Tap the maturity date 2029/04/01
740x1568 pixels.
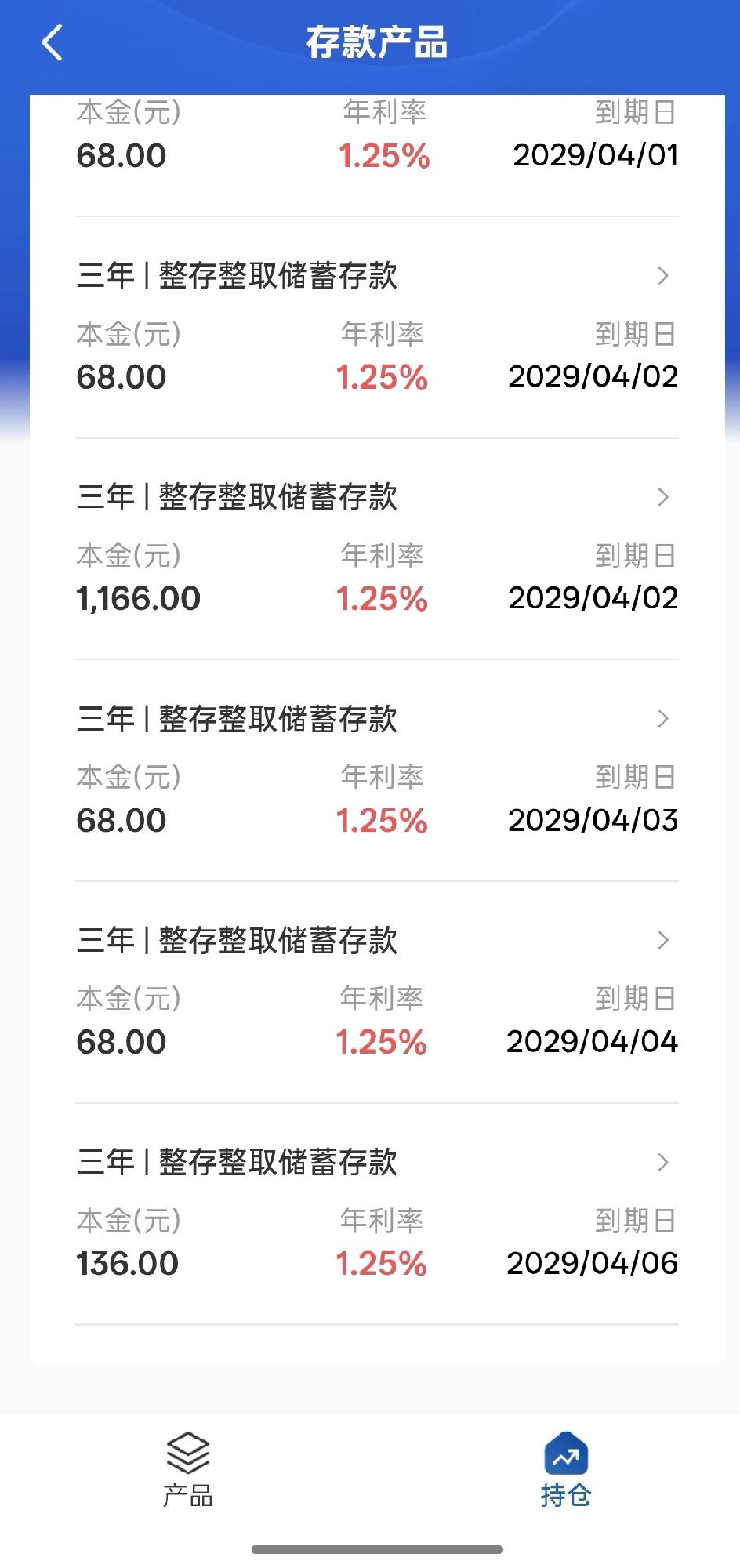point(596,155)
